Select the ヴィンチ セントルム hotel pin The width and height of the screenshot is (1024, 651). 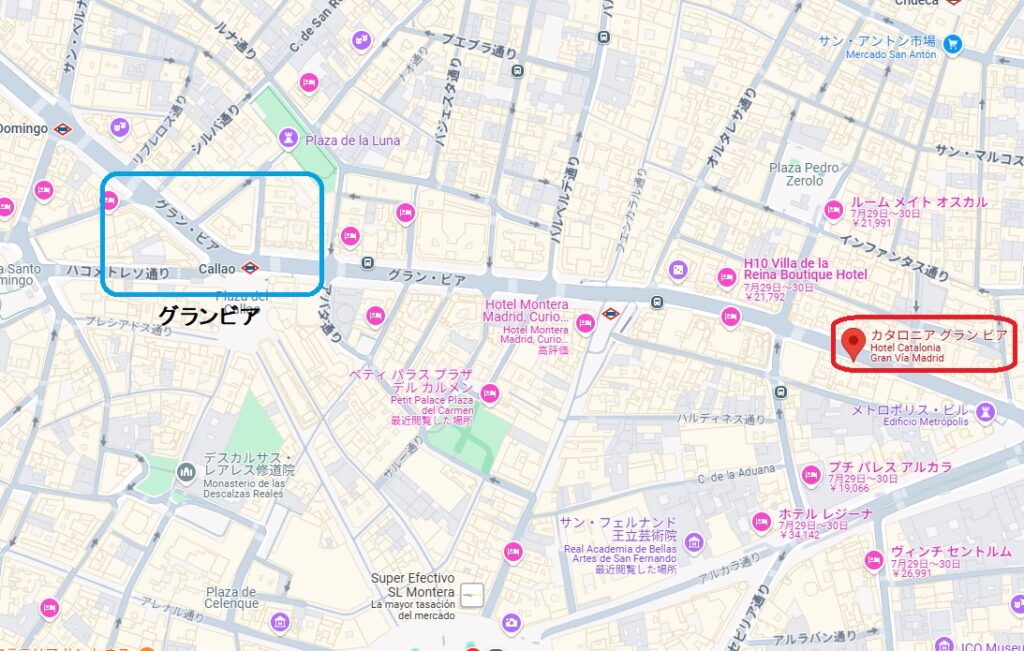(x=873, y=559)
